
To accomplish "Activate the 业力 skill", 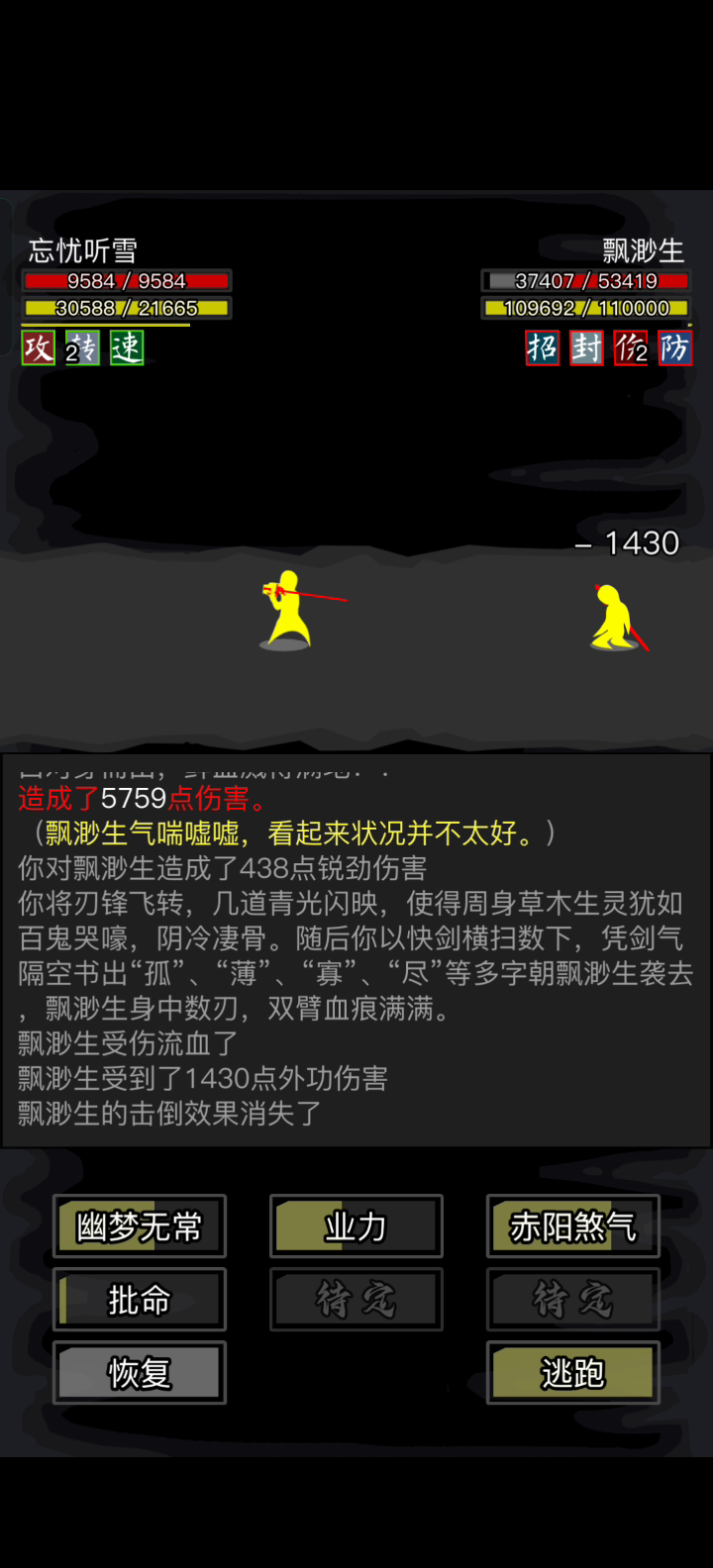I will point(356,1226).
